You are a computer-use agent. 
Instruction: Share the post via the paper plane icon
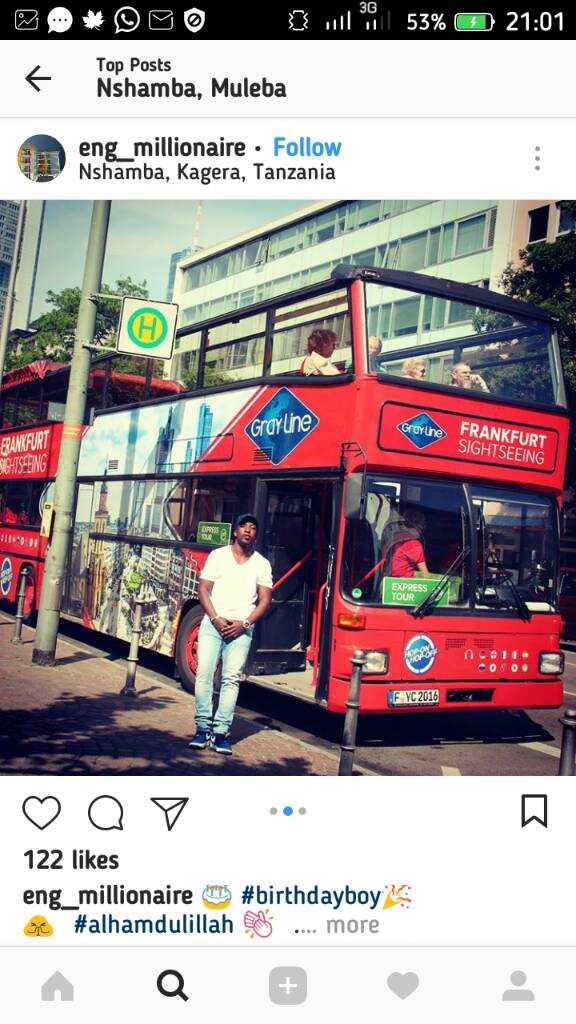pos(169,812)
